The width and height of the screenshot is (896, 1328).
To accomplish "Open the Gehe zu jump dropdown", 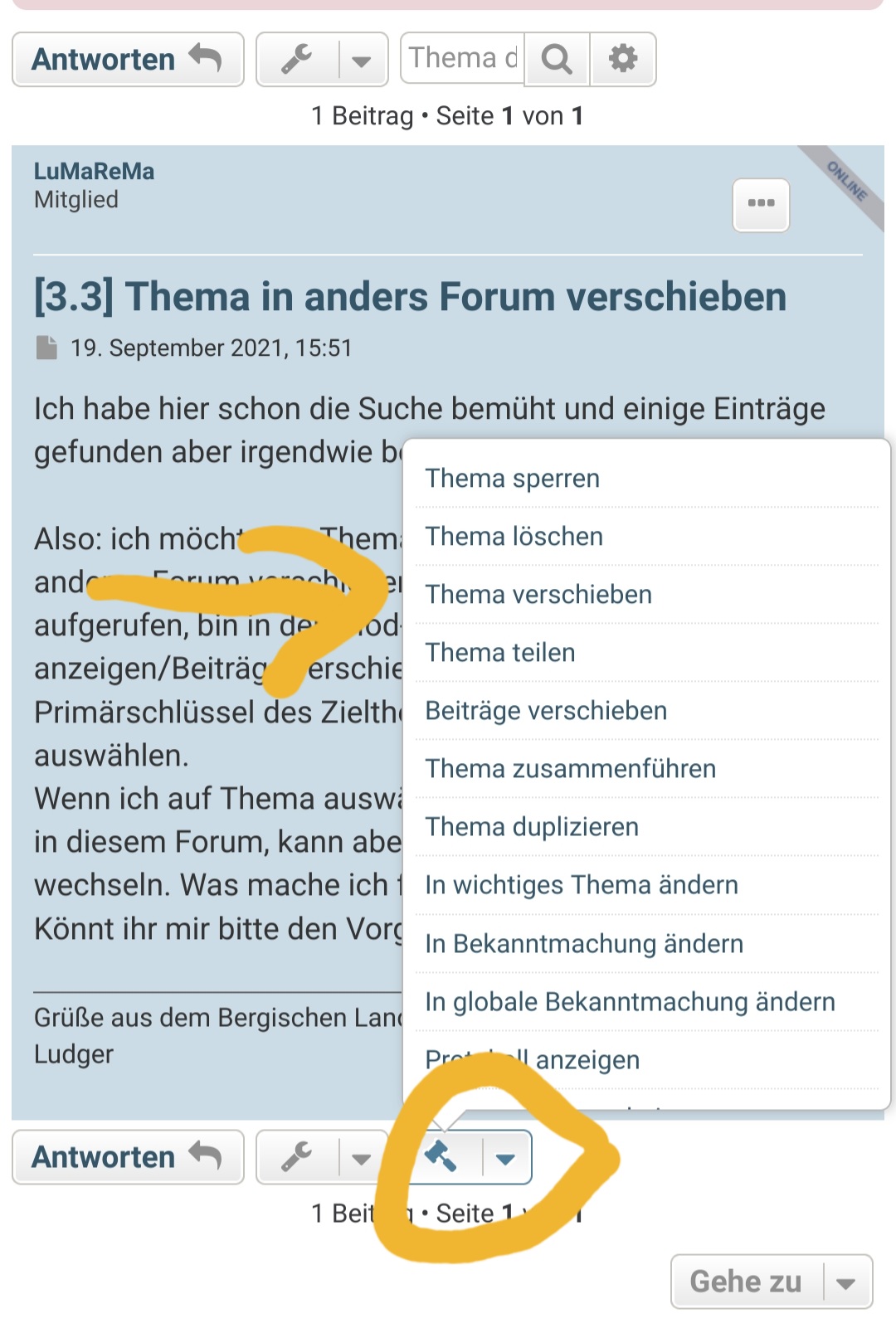I will point(772,1282).
